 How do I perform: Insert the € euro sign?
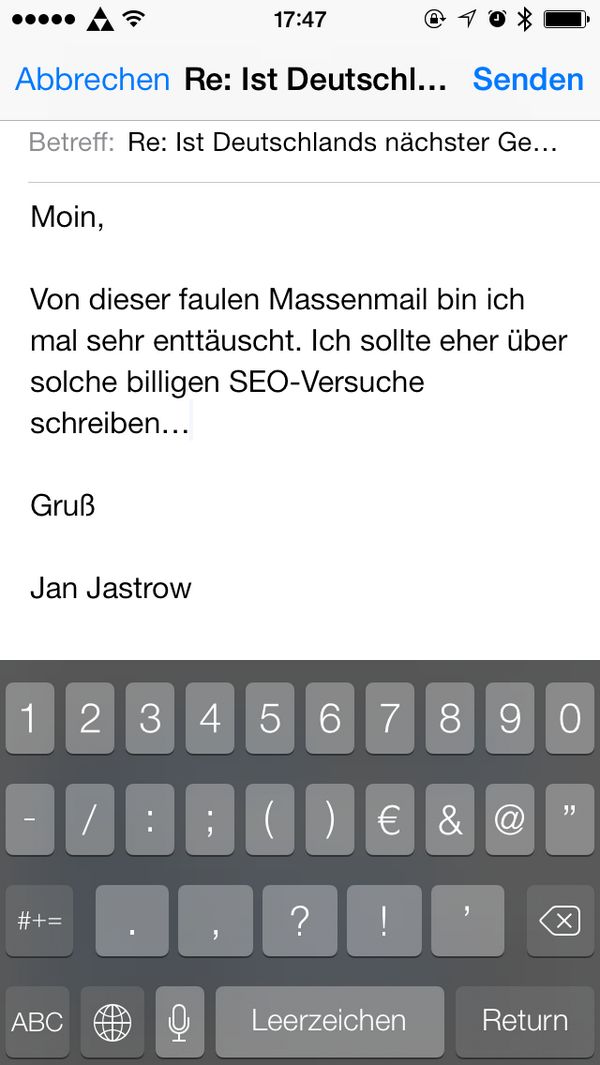389,820
